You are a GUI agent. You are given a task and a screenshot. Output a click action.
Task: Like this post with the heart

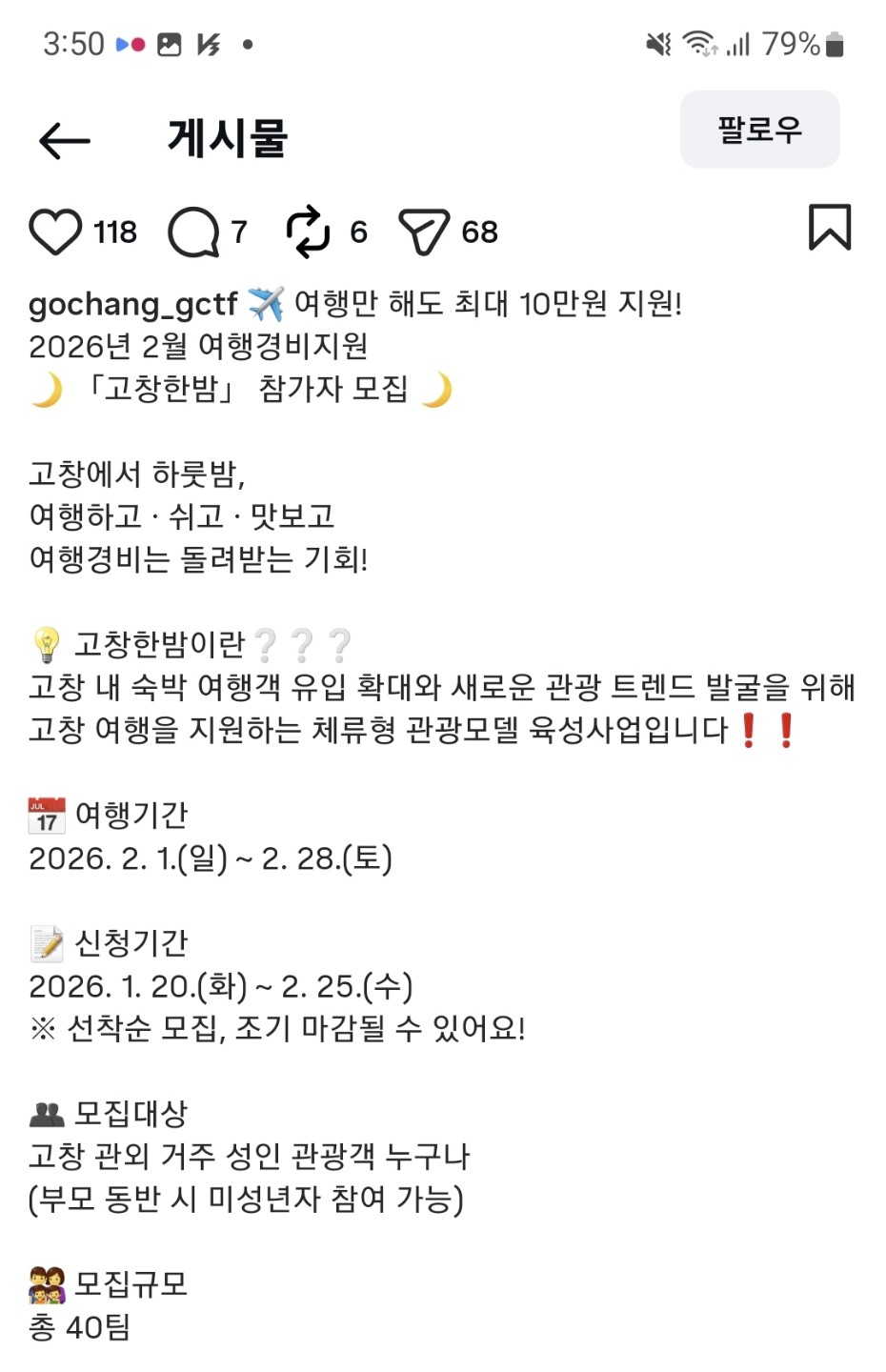55,232
